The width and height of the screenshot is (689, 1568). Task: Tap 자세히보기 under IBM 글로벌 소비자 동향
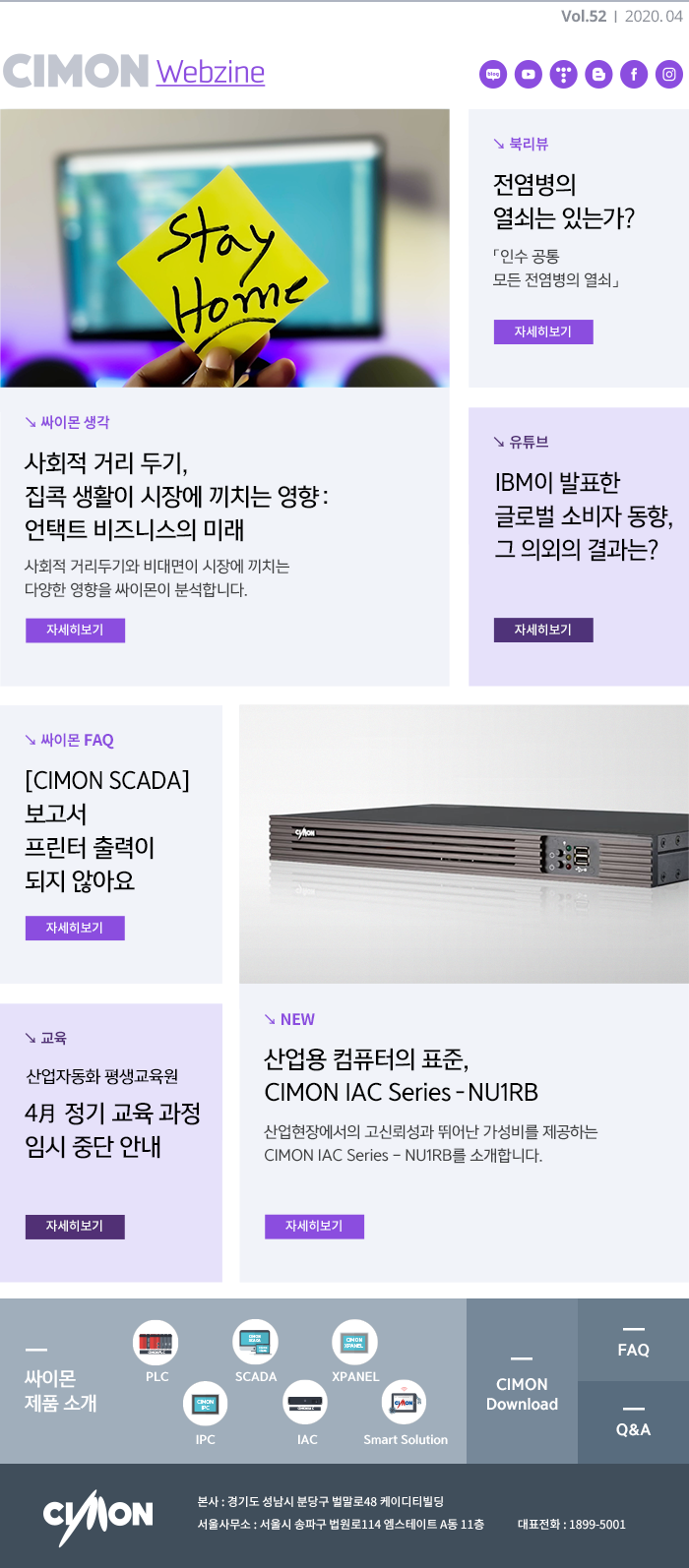[x=543, y=630]
